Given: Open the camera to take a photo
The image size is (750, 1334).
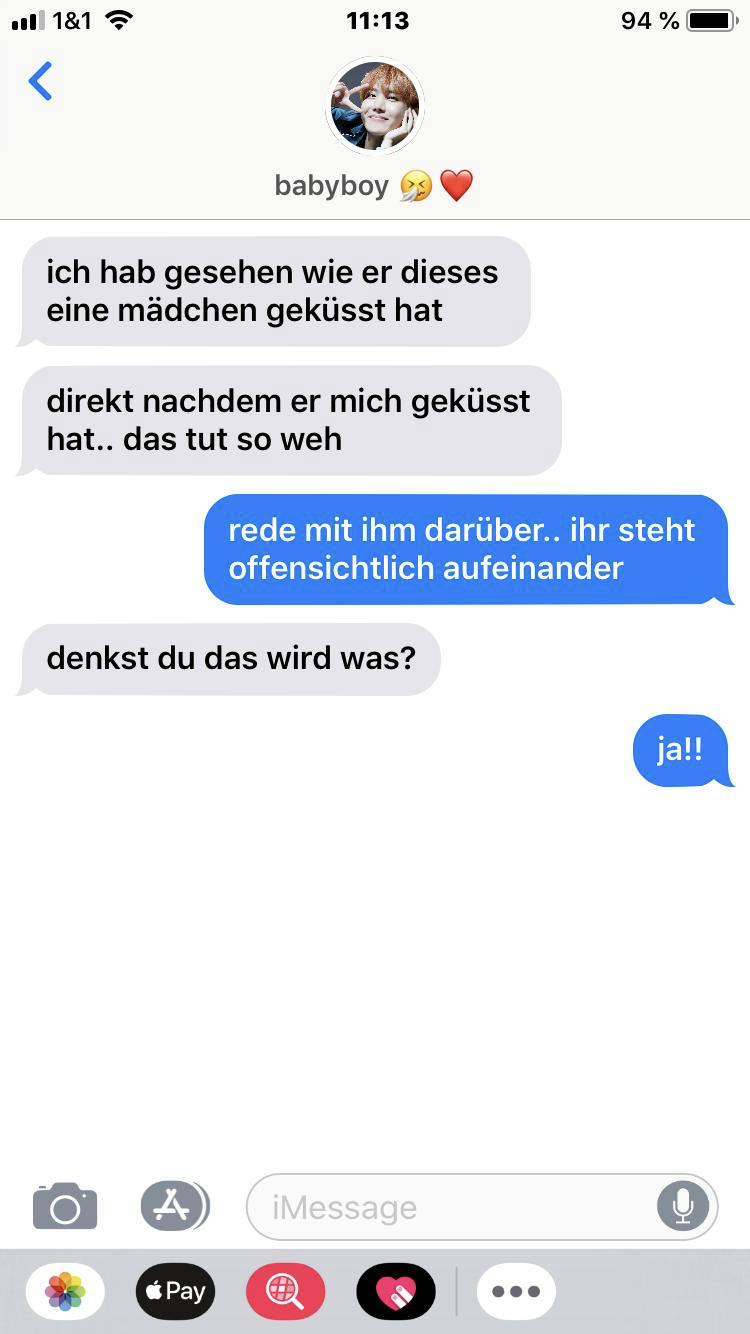Looking at the screenshot, I should click(x=65, y=1206).
